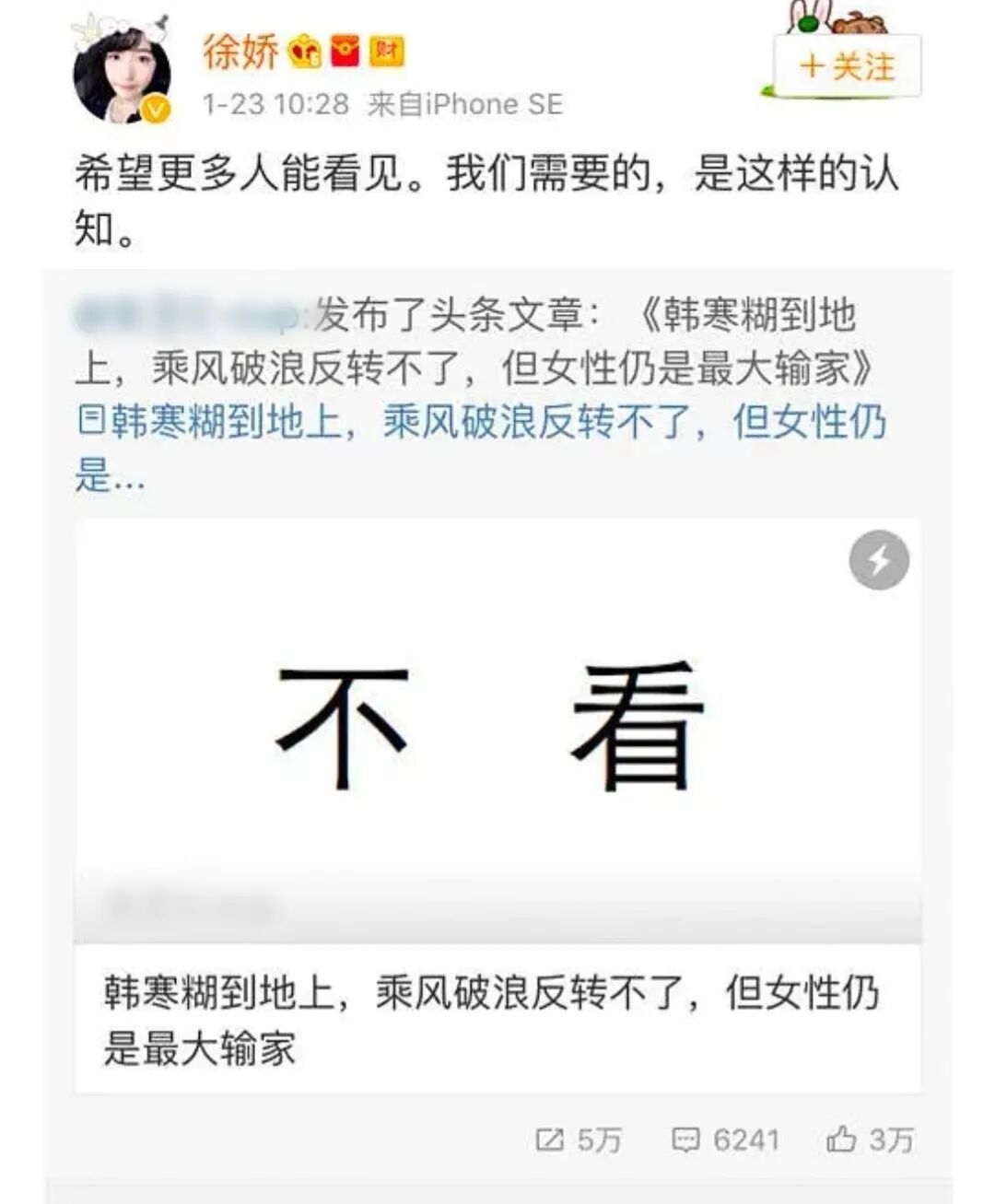The height and width of the screenshot is (1204, 995).
Task: Open the username 徐娇
Action: click(241, 51)
